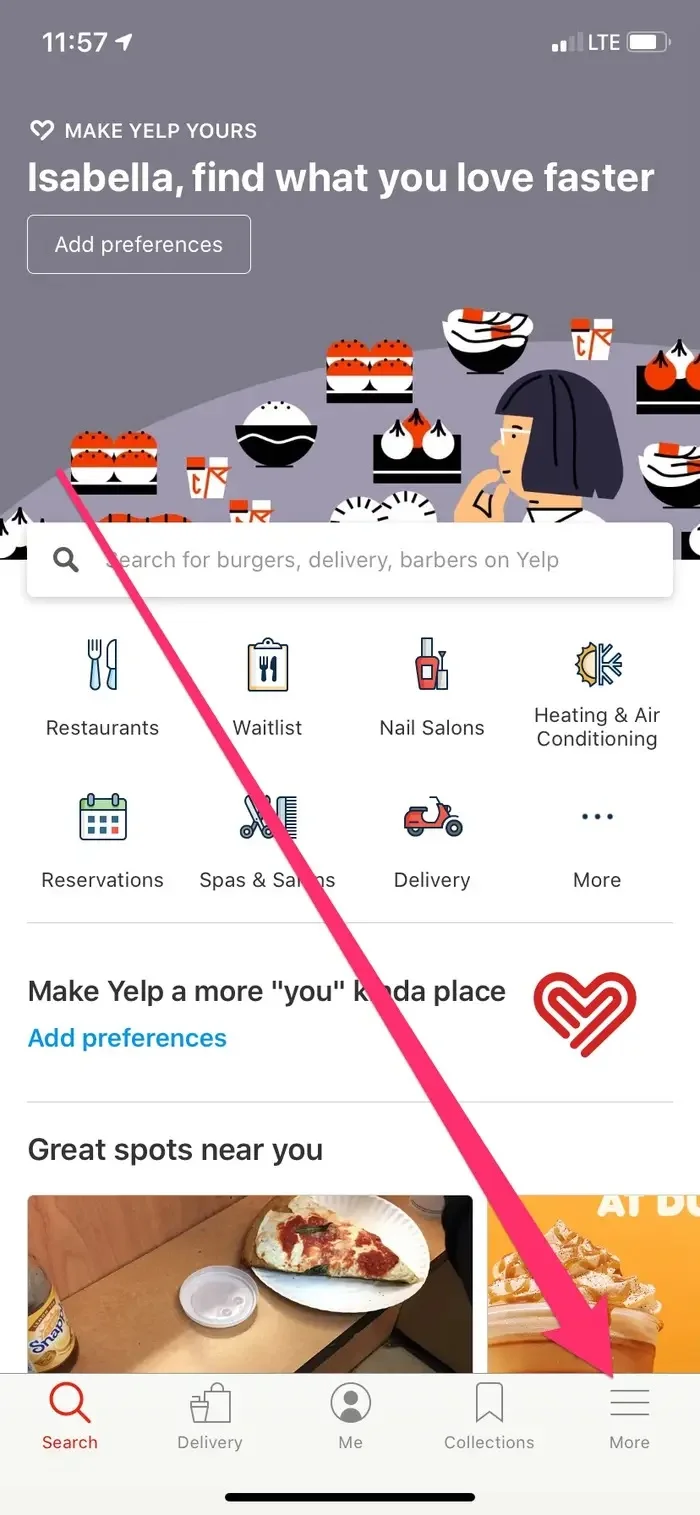Viewport: 700px width, 1515px height.
Task: Open the More tab in bottom bar
Action: 630,1416
